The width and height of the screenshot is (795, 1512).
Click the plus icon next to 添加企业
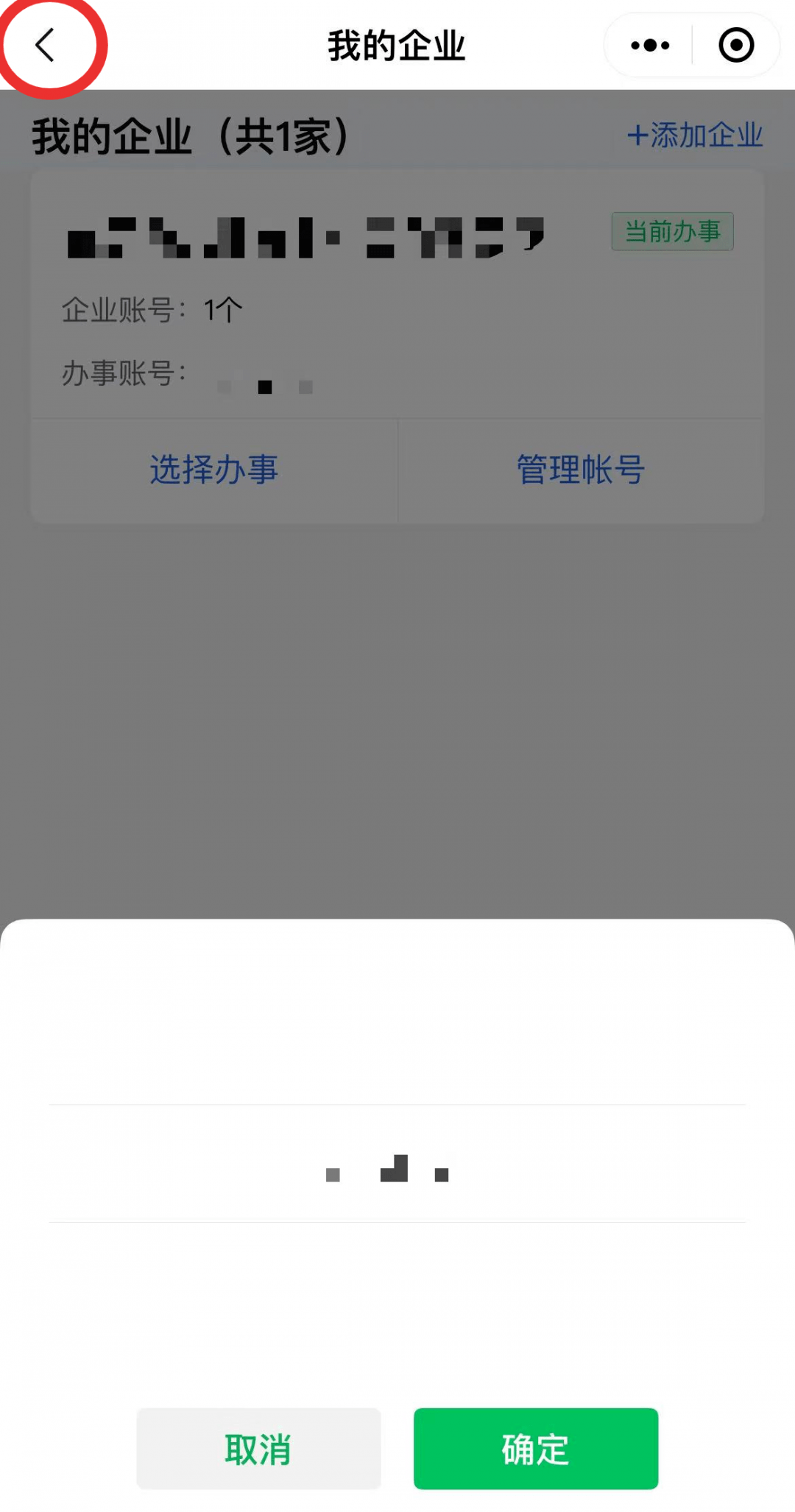coord(637,135)
